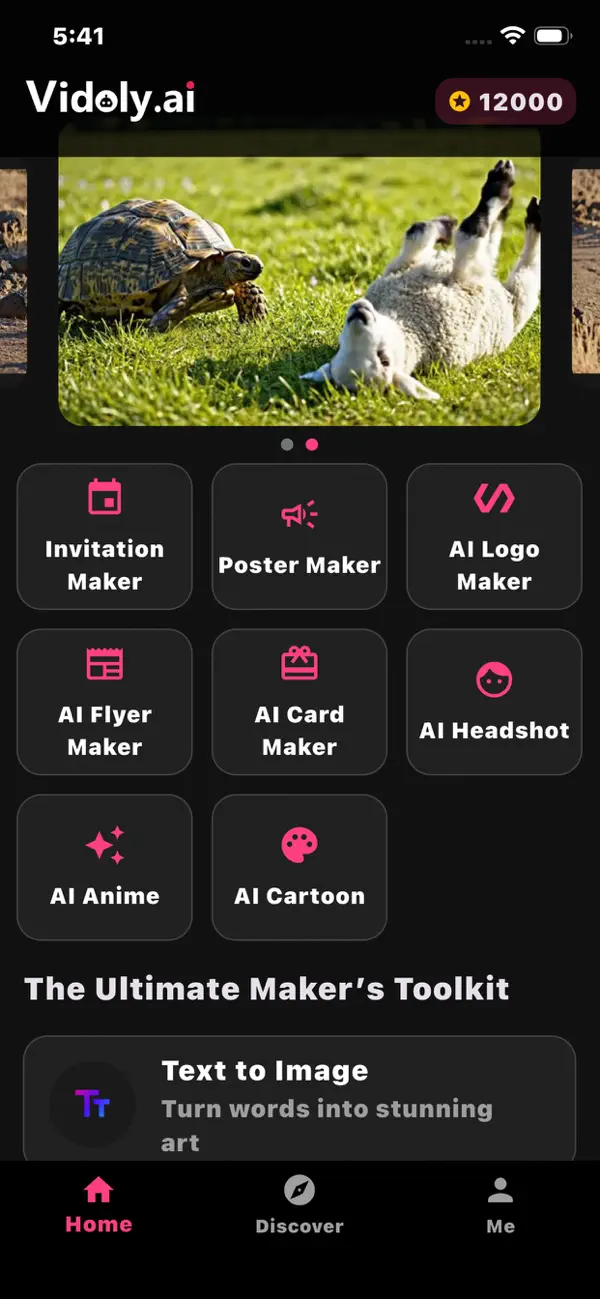Tap the Home tab
This screenshot has width=600, height=1299.
tap(98, 1205)
